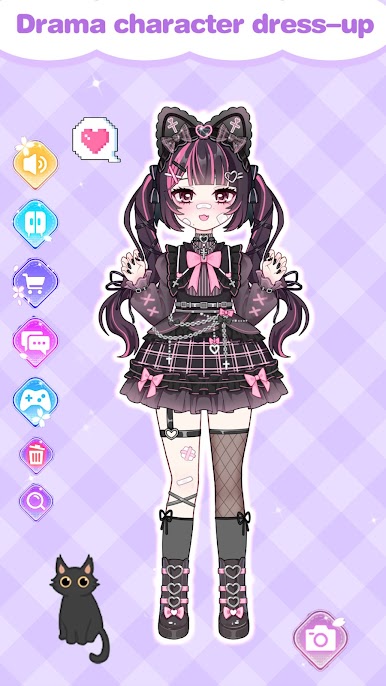Viewport: 386px width, 686px height.
Task: Open the chat bubbles icon
Action: click(35, 342)
